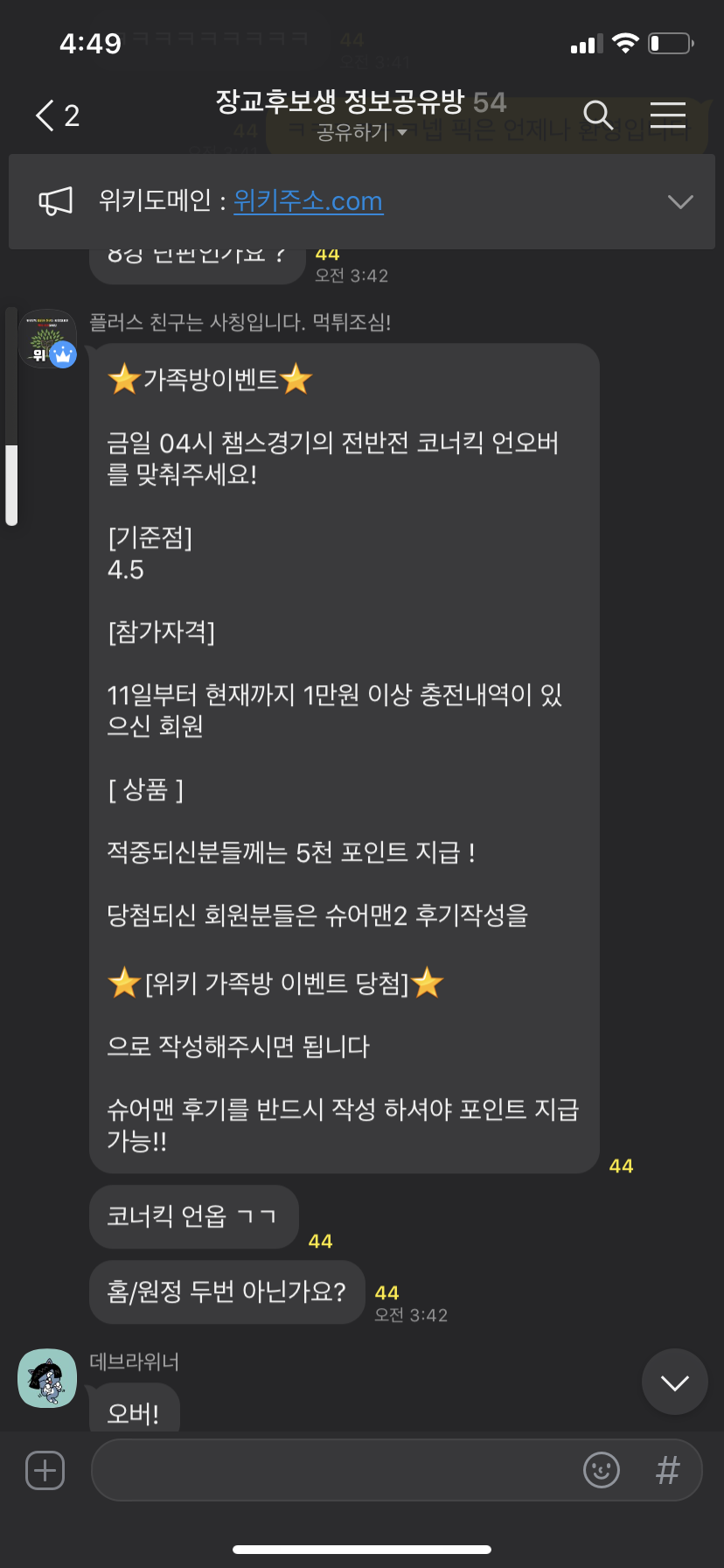The height and width of the screenshot is (1568, 724).
Task: Open the 공유하기 share dropdown
Action: point(361,132)
